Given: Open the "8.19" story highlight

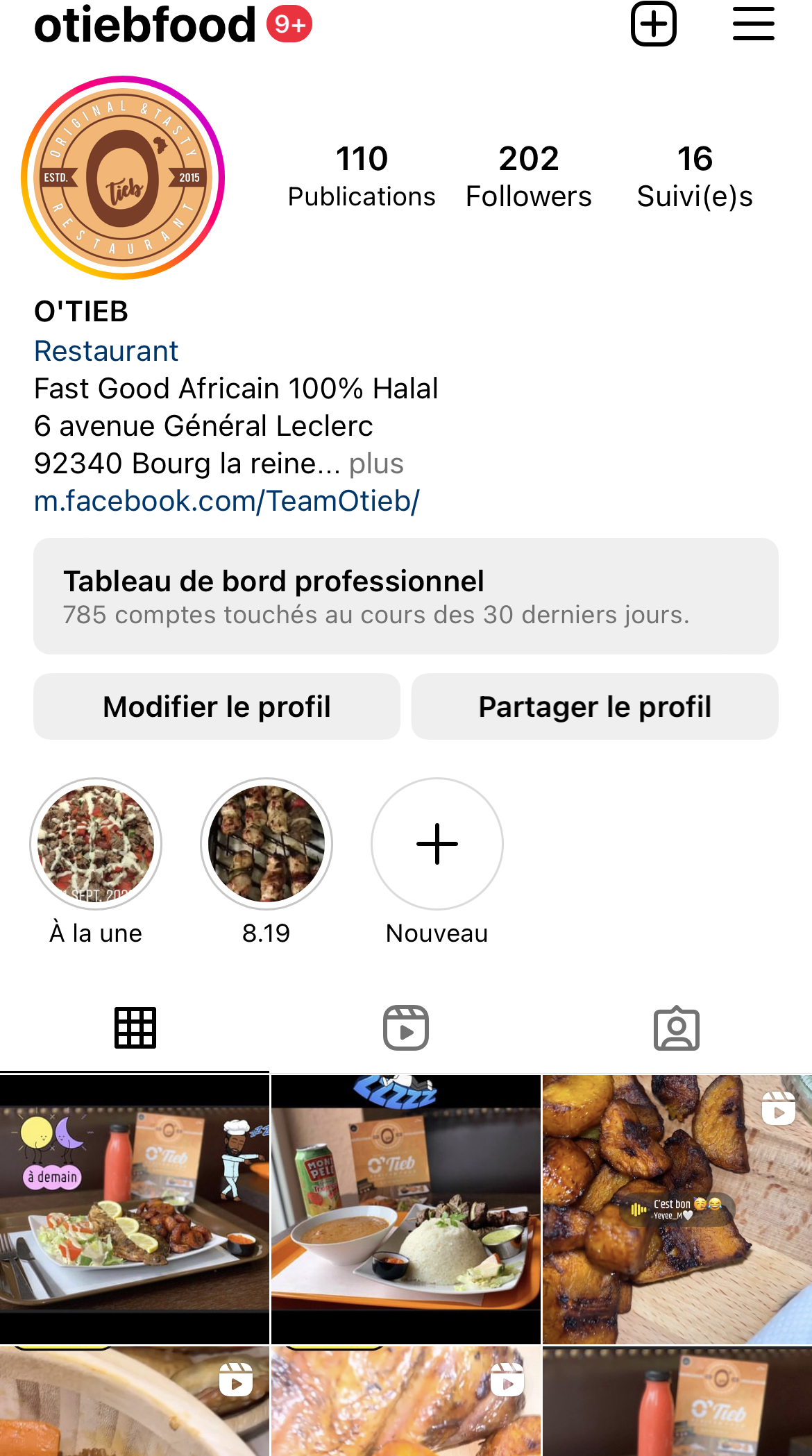Looking at the screenshot, I should tap(267, 844).
